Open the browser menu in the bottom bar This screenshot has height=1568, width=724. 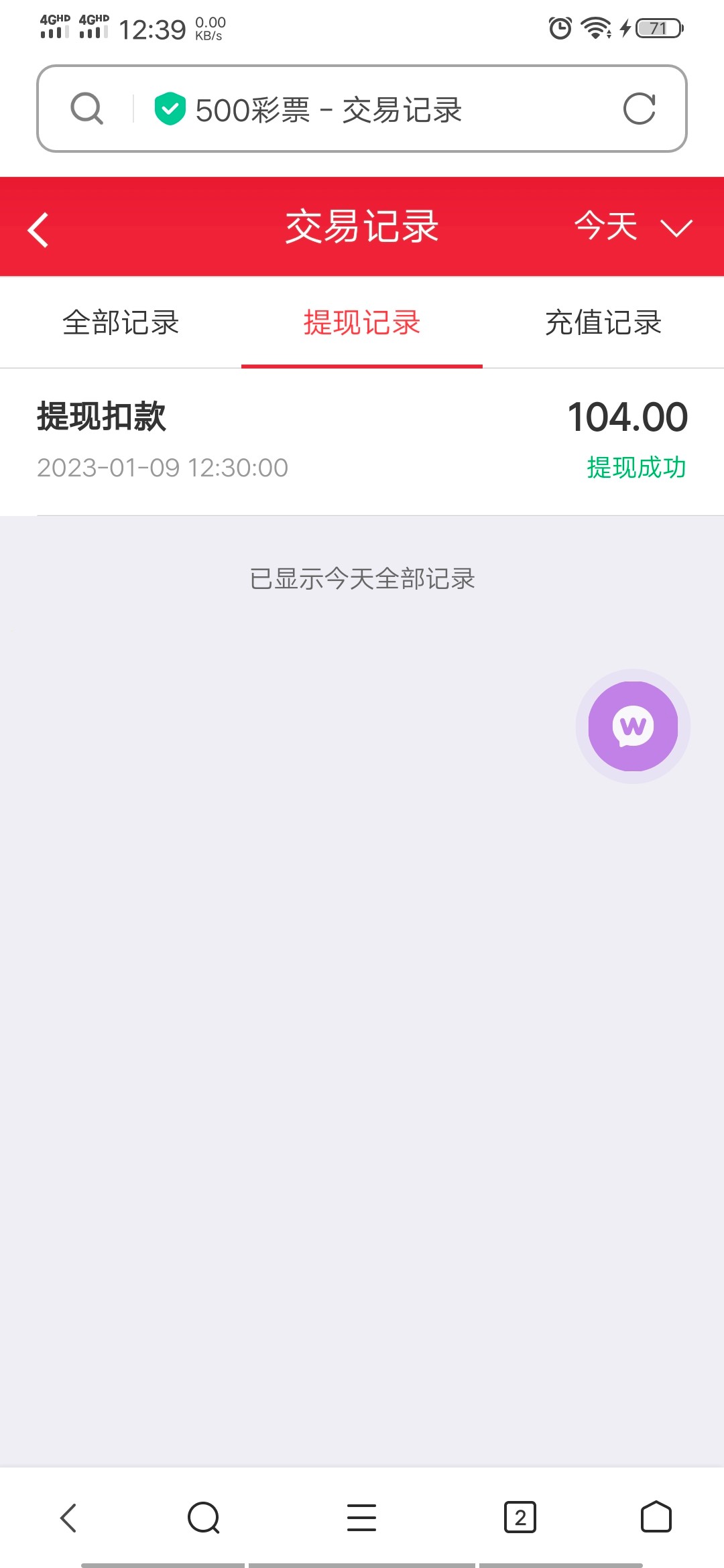click(x=361, y=1517)
